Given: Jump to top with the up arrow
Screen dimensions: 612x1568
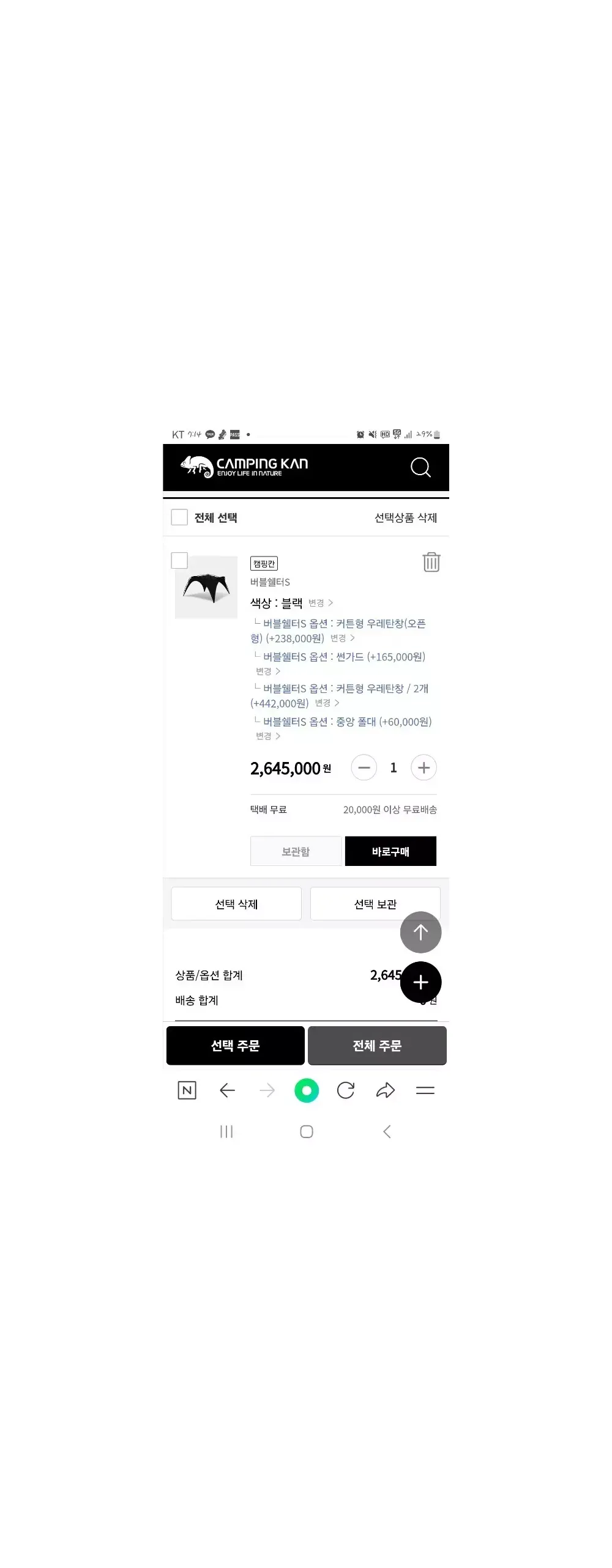Looking at the screenshot, I should click(420, 932).
